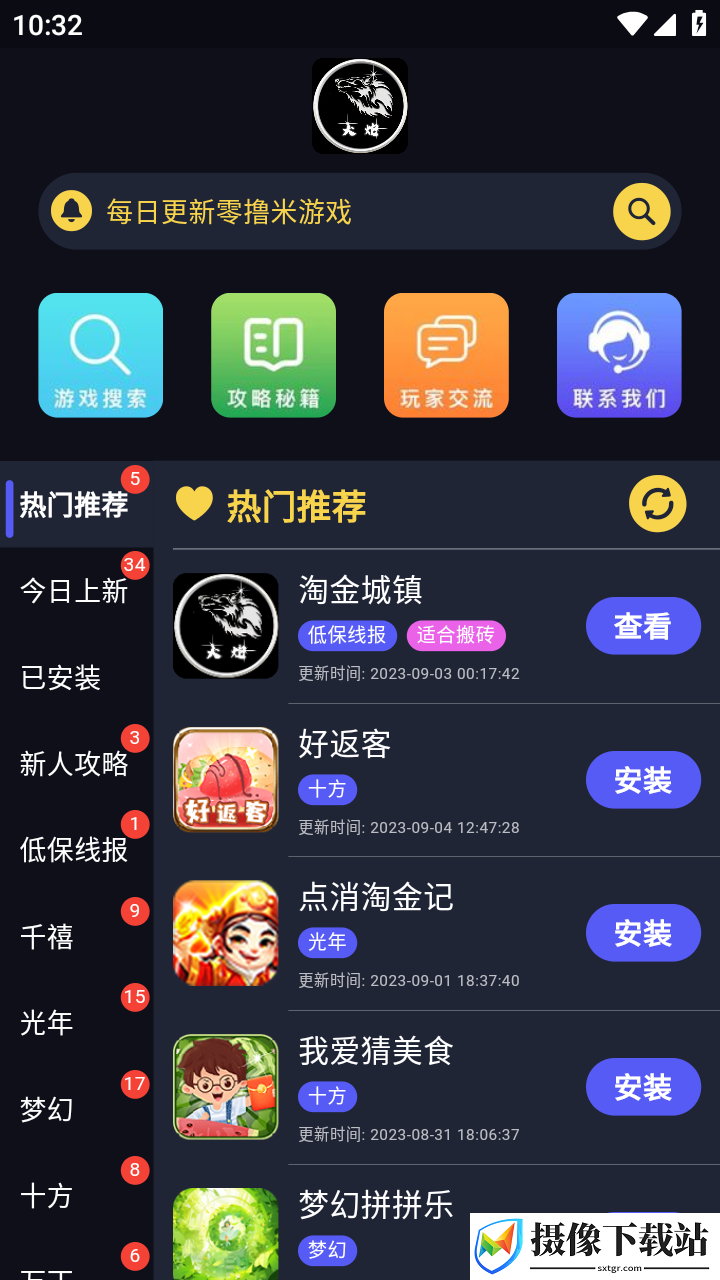Open the 千禧 category
The height and width of the screenshot is (1280, 720).
[77, 936]
